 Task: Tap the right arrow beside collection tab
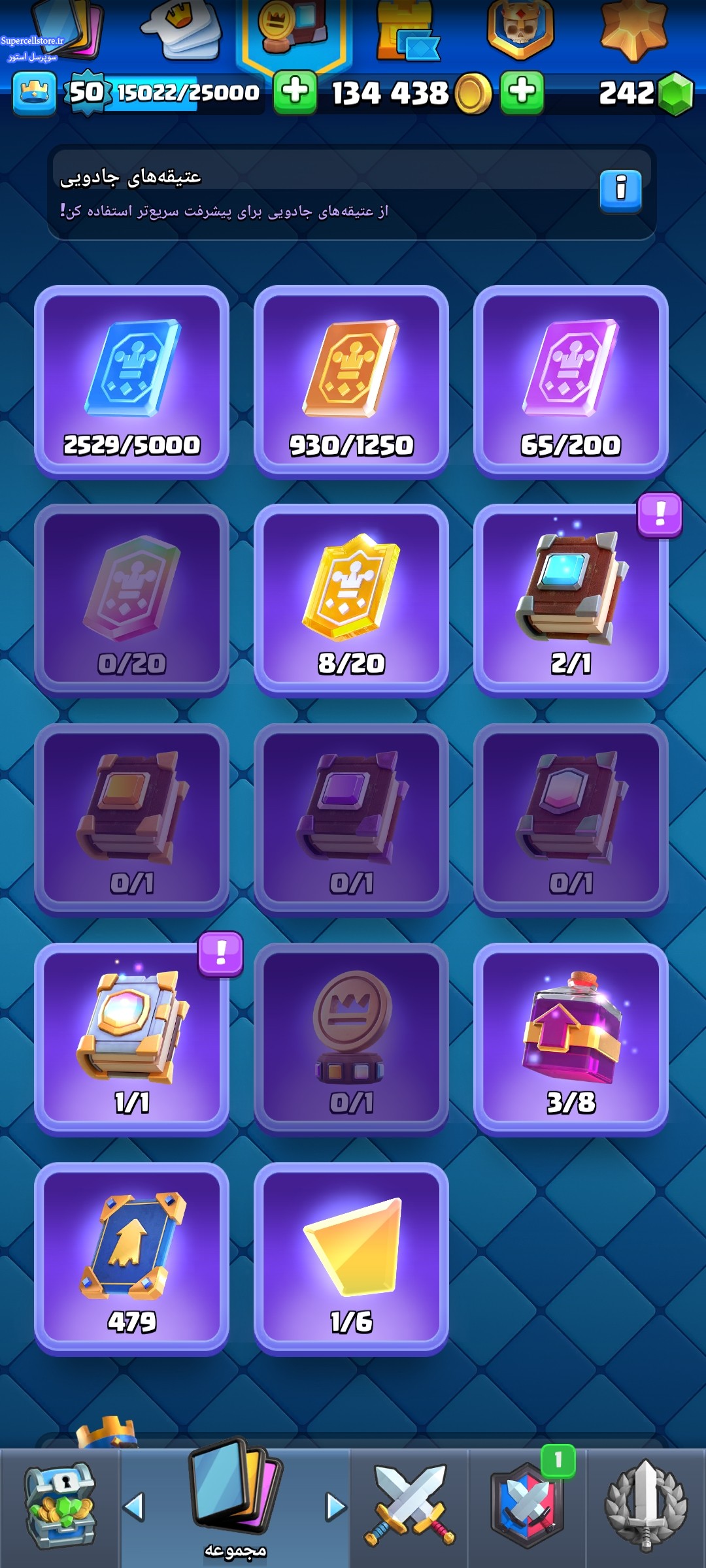point(335,1507)
